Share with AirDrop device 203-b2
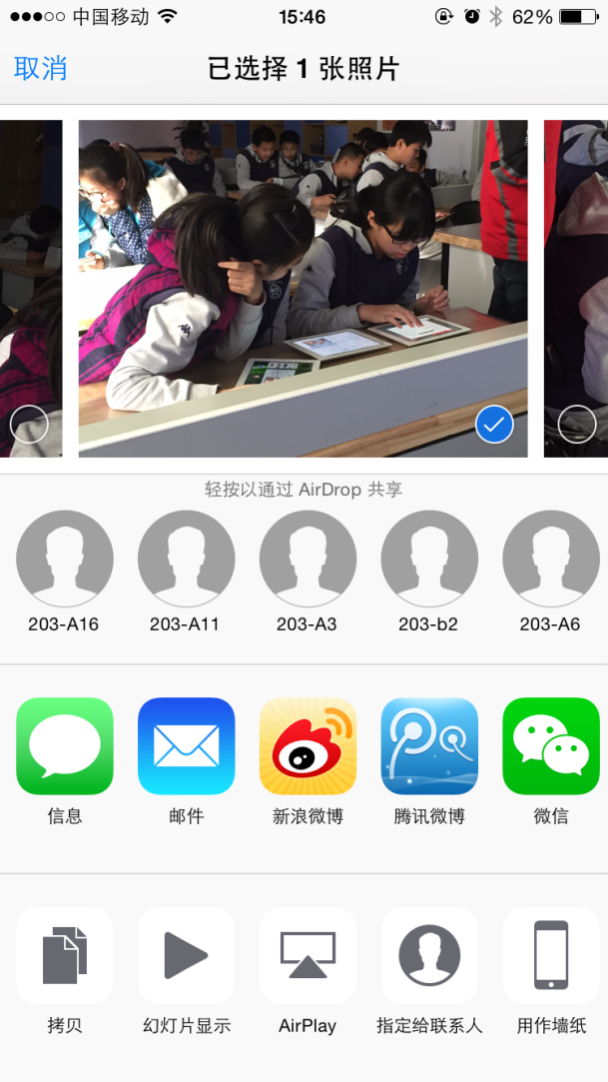This screenshot has height=1082, width=608. point(429,559)
